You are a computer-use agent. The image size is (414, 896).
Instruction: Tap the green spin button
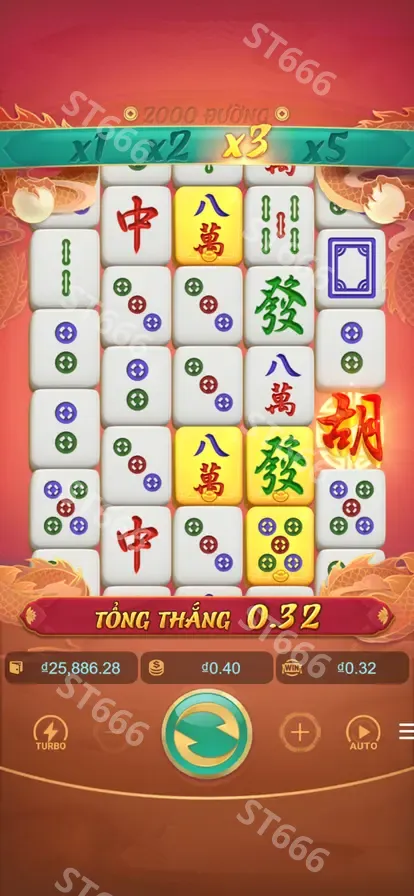[207, 733]
